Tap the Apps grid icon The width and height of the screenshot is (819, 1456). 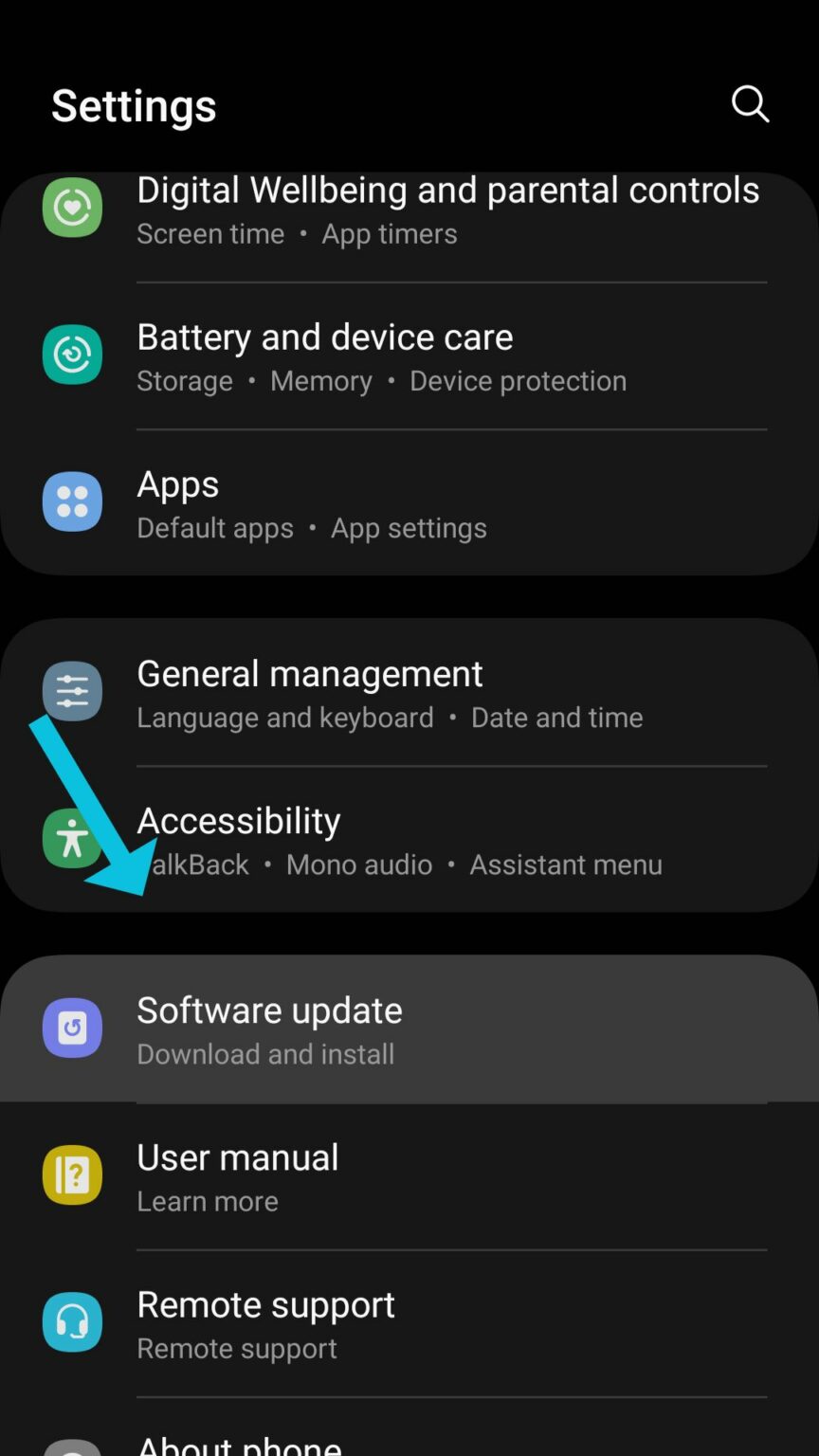click(x=72, y=501)
